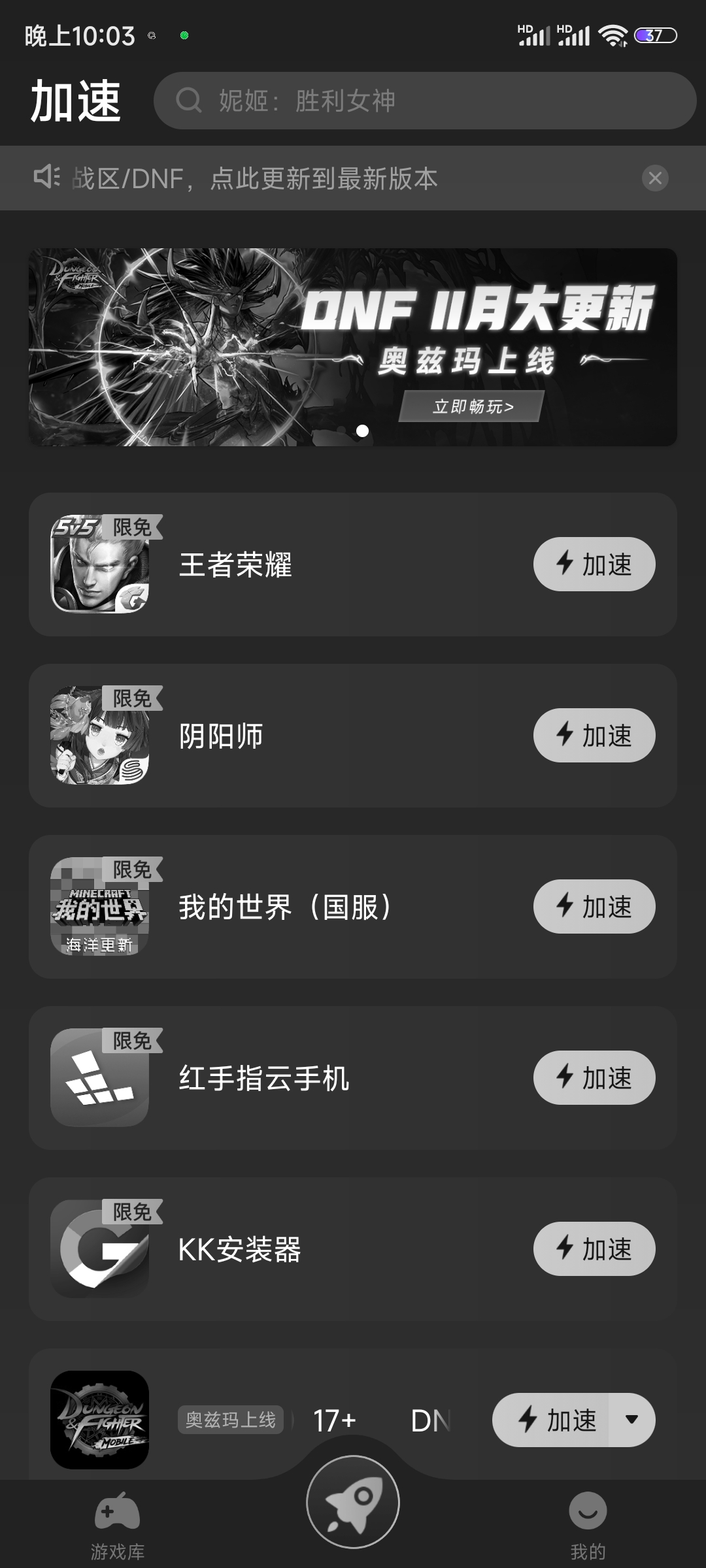Expand the dropdown arrow beside DNF 加速
This screenshot has height=1568, width=706.
[x=631, y=1420]
